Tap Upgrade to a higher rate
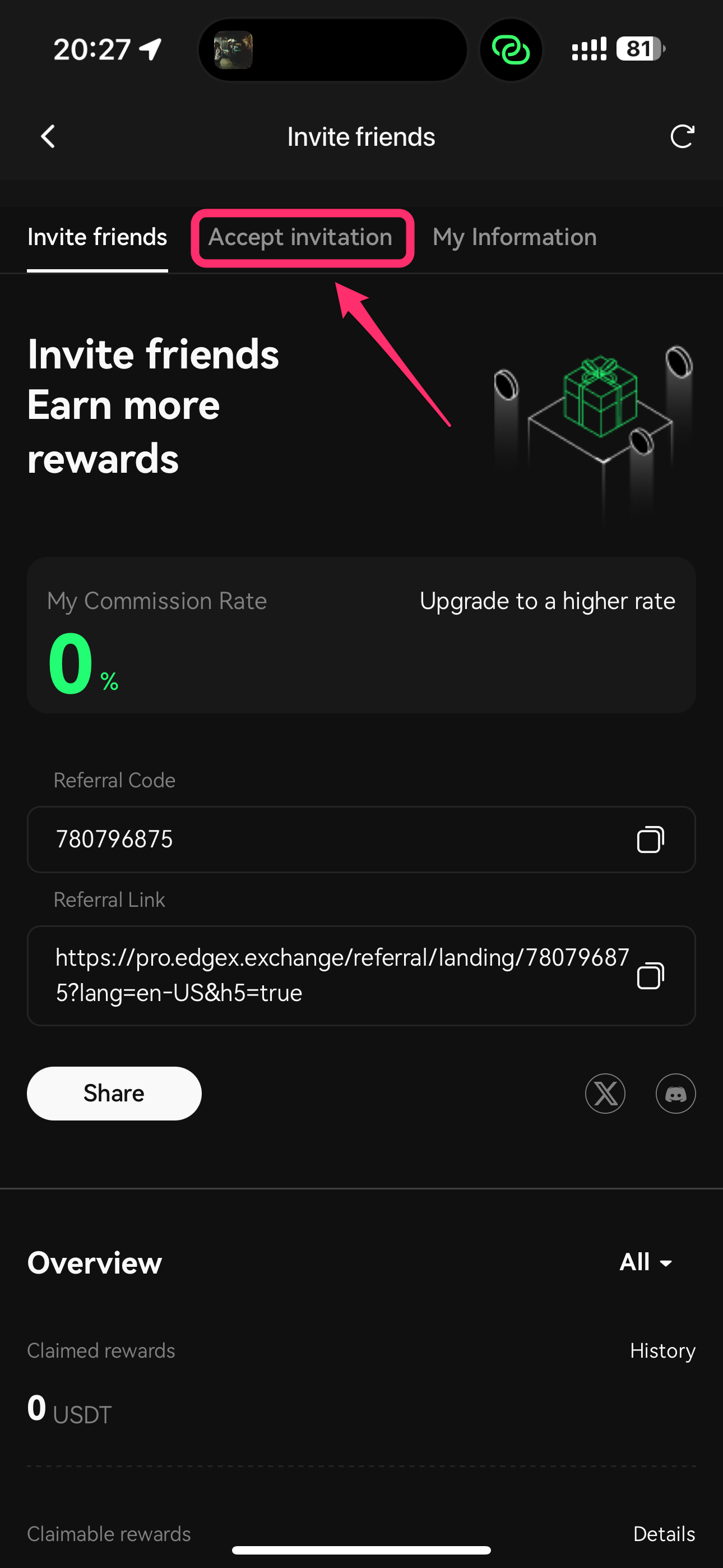 point(547,601)
